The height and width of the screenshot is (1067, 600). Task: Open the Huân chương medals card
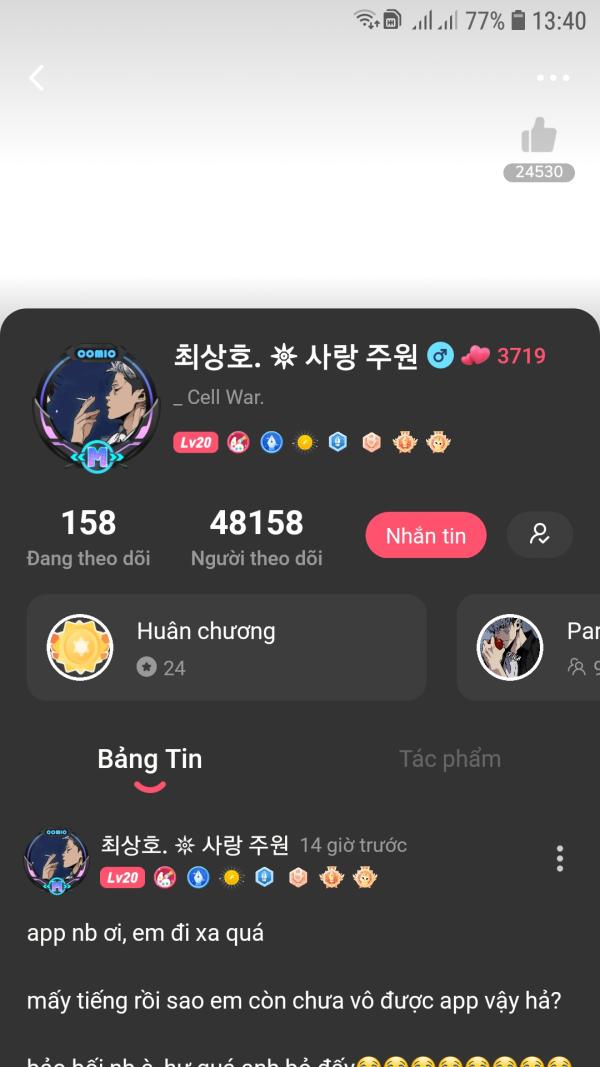[226, 647]
